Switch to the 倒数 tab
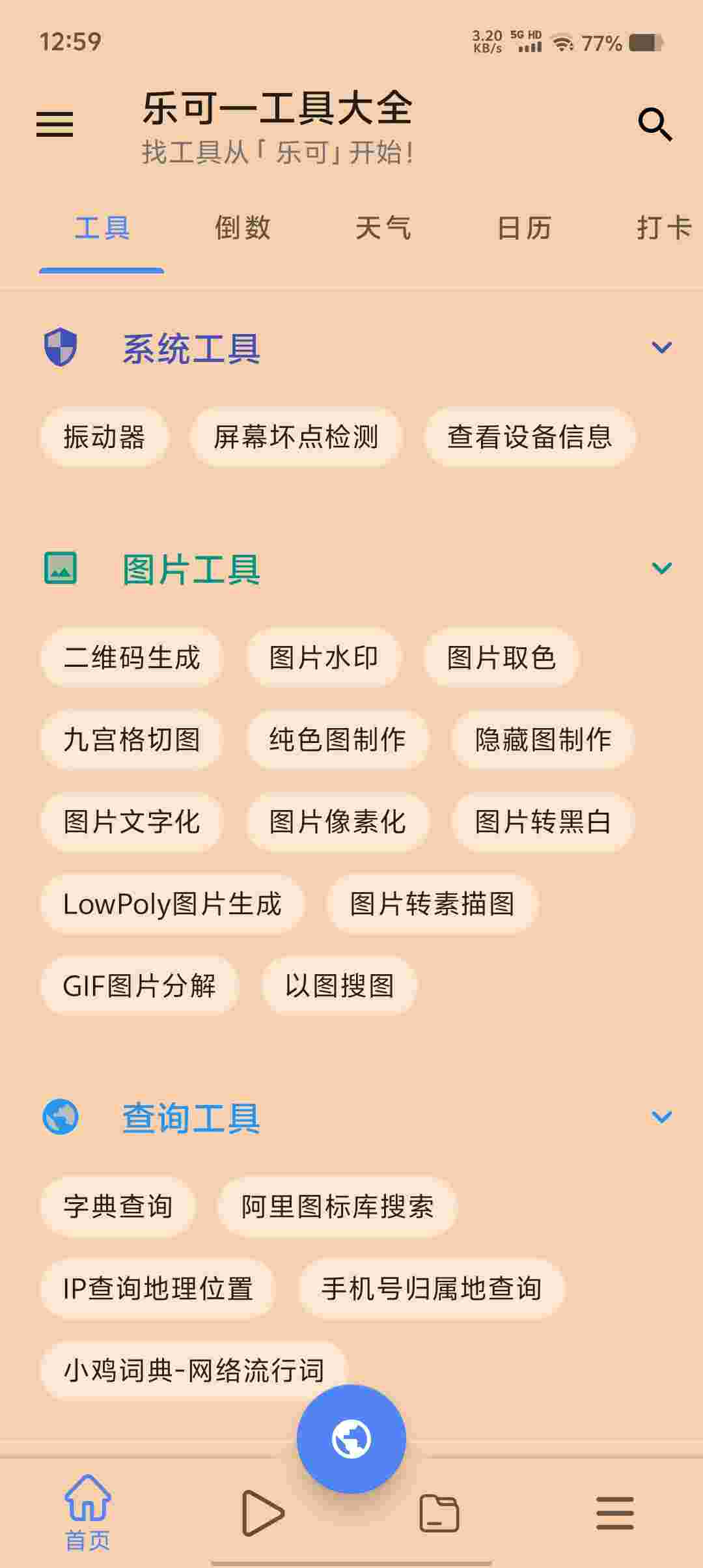The height and width of the screenshot is (1568, 703). click(x=242, y=228)
